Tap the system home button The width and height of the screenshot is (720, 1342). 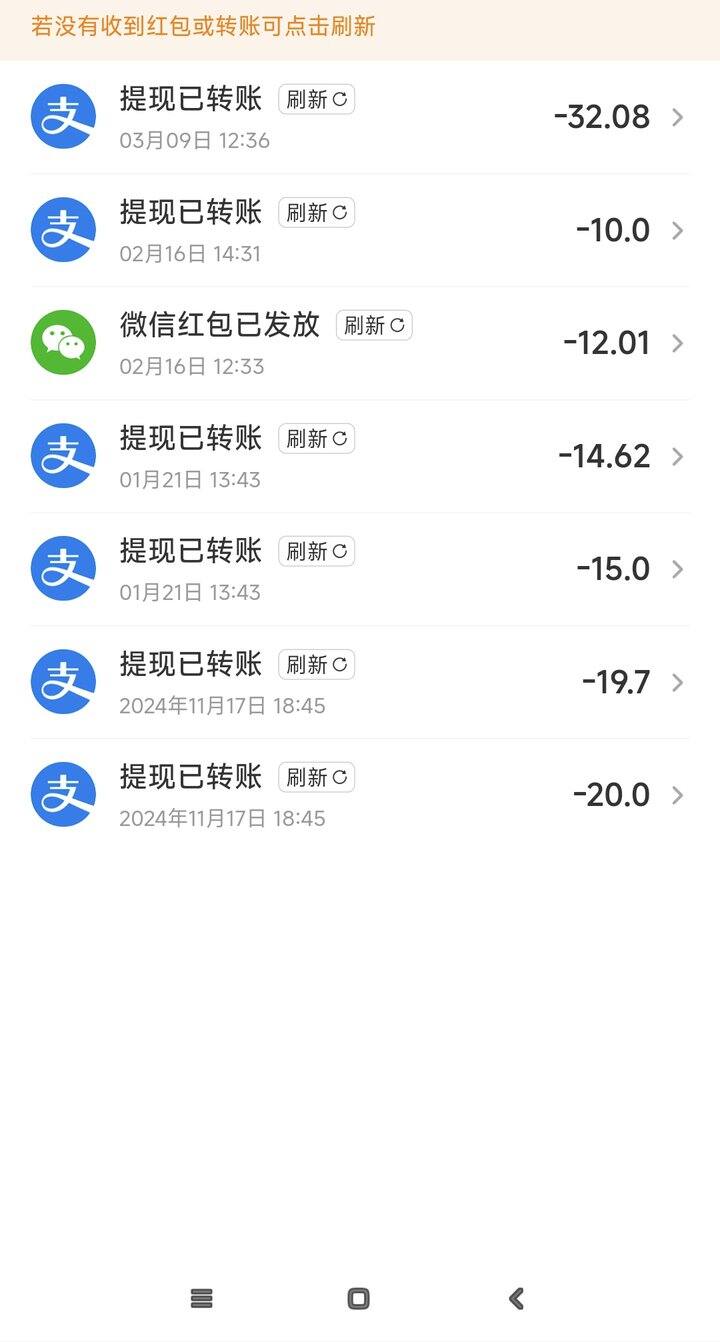click(358, 1298)
